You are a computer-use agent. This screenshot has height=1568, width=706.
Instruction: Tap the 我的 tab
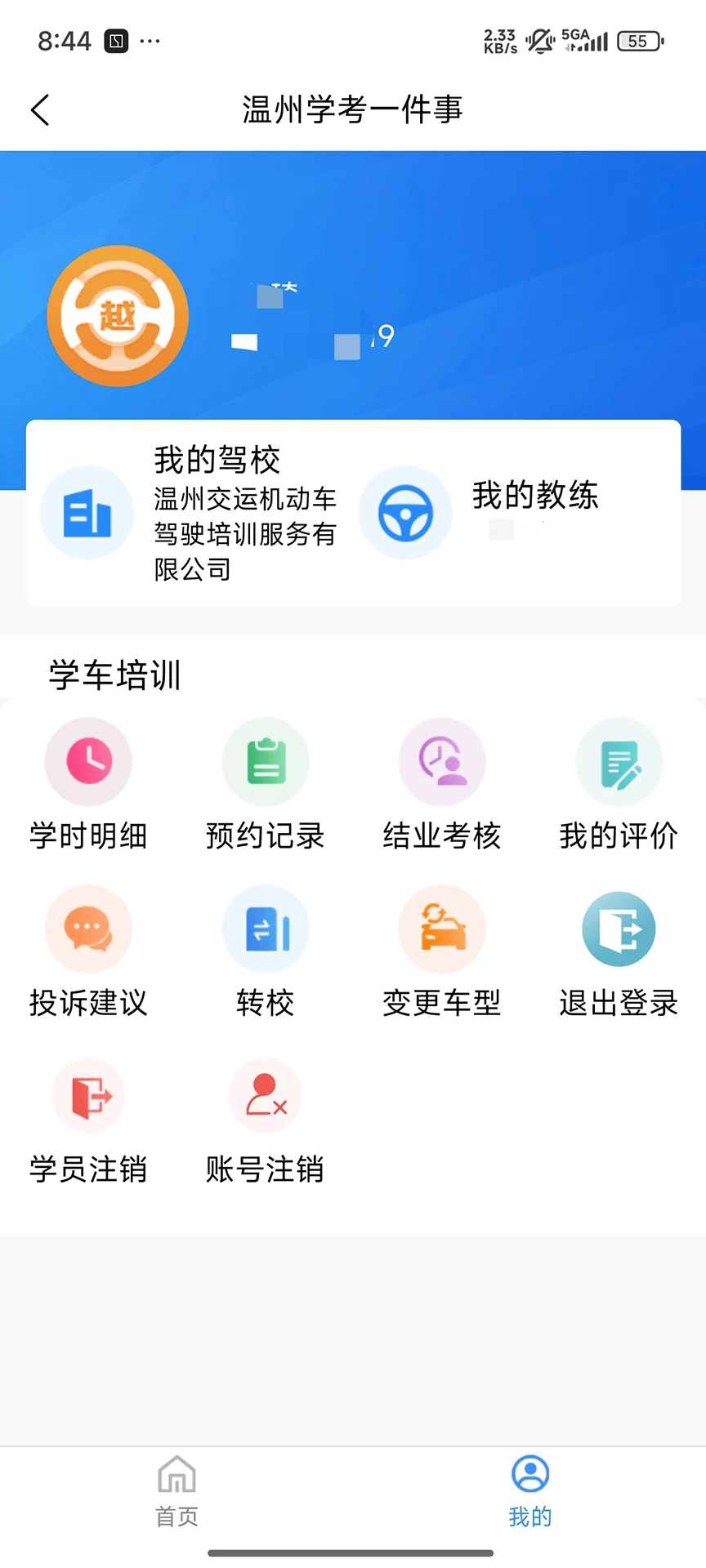click(530, 1491)
